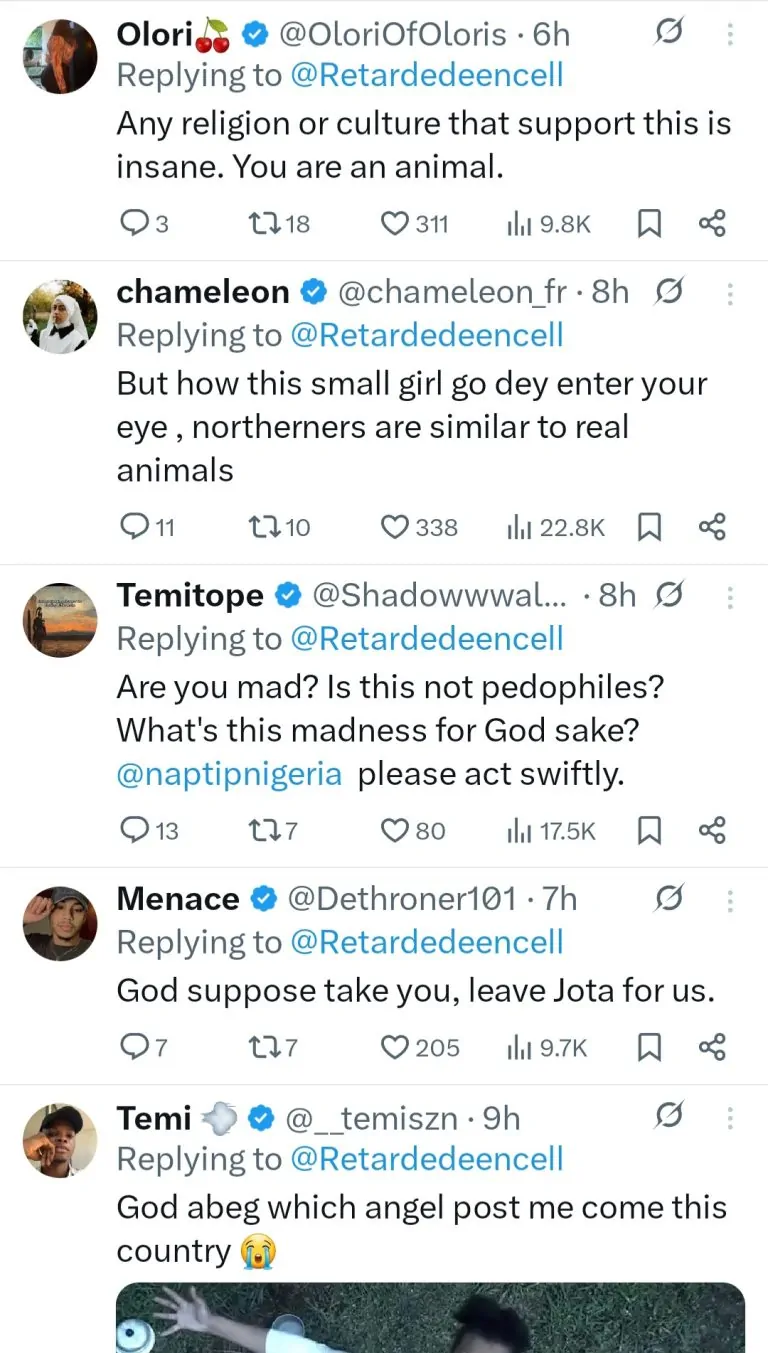
Task: Comment on Menace's reply
Action: tap(133, 1047)
